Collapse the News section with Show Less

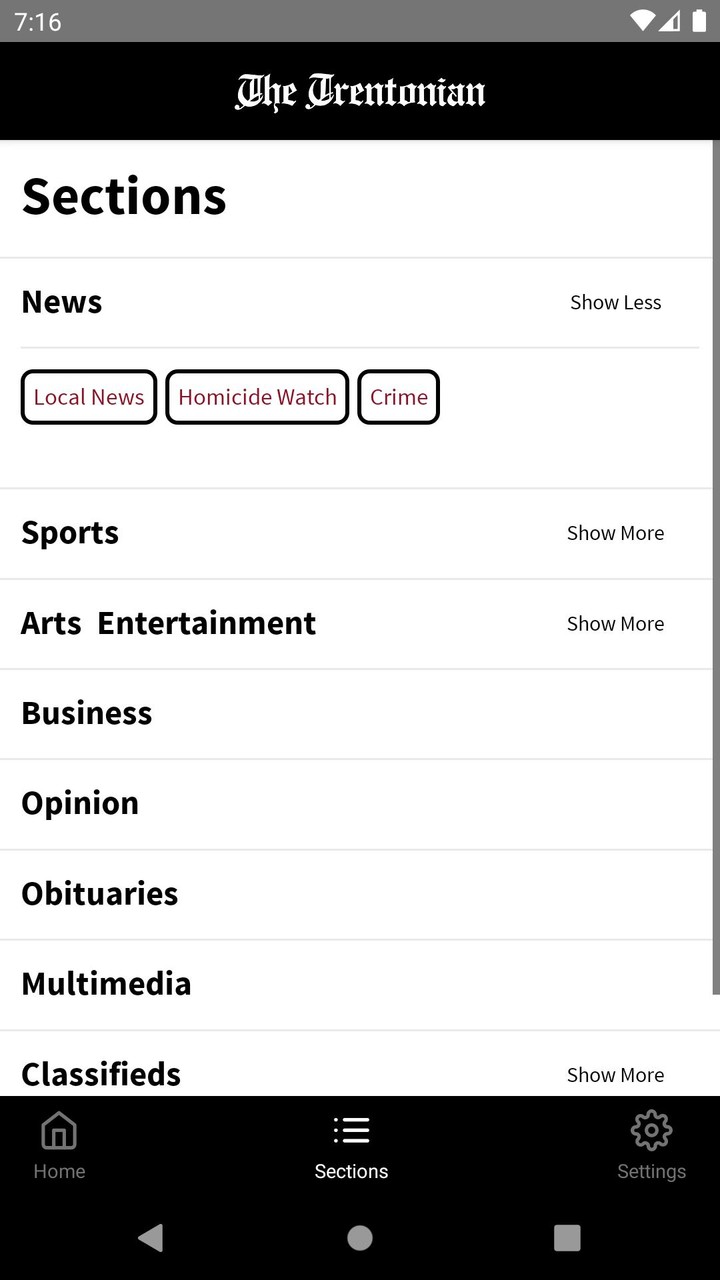tap(615, 302)
